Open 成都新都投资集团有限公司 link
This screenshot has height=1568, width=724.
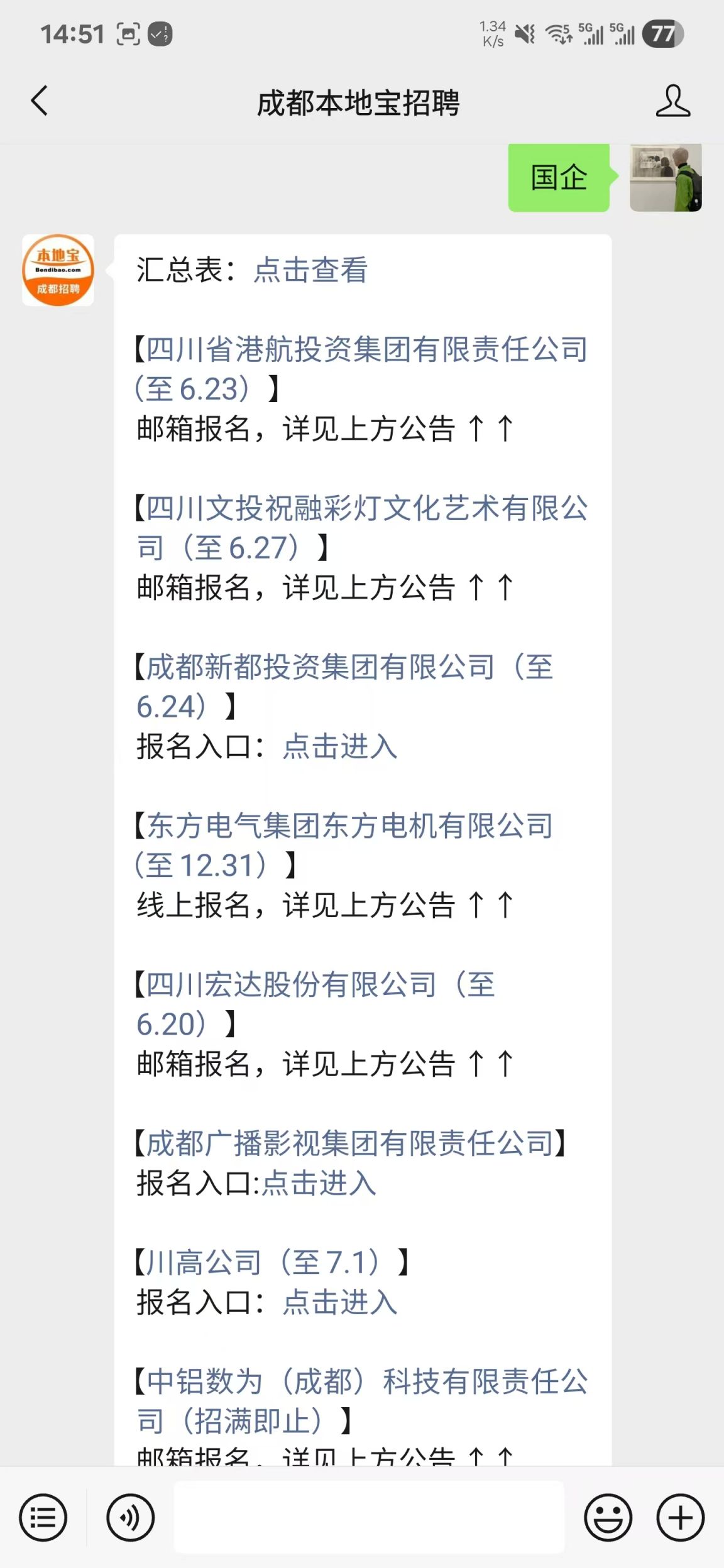pos(345,687)
